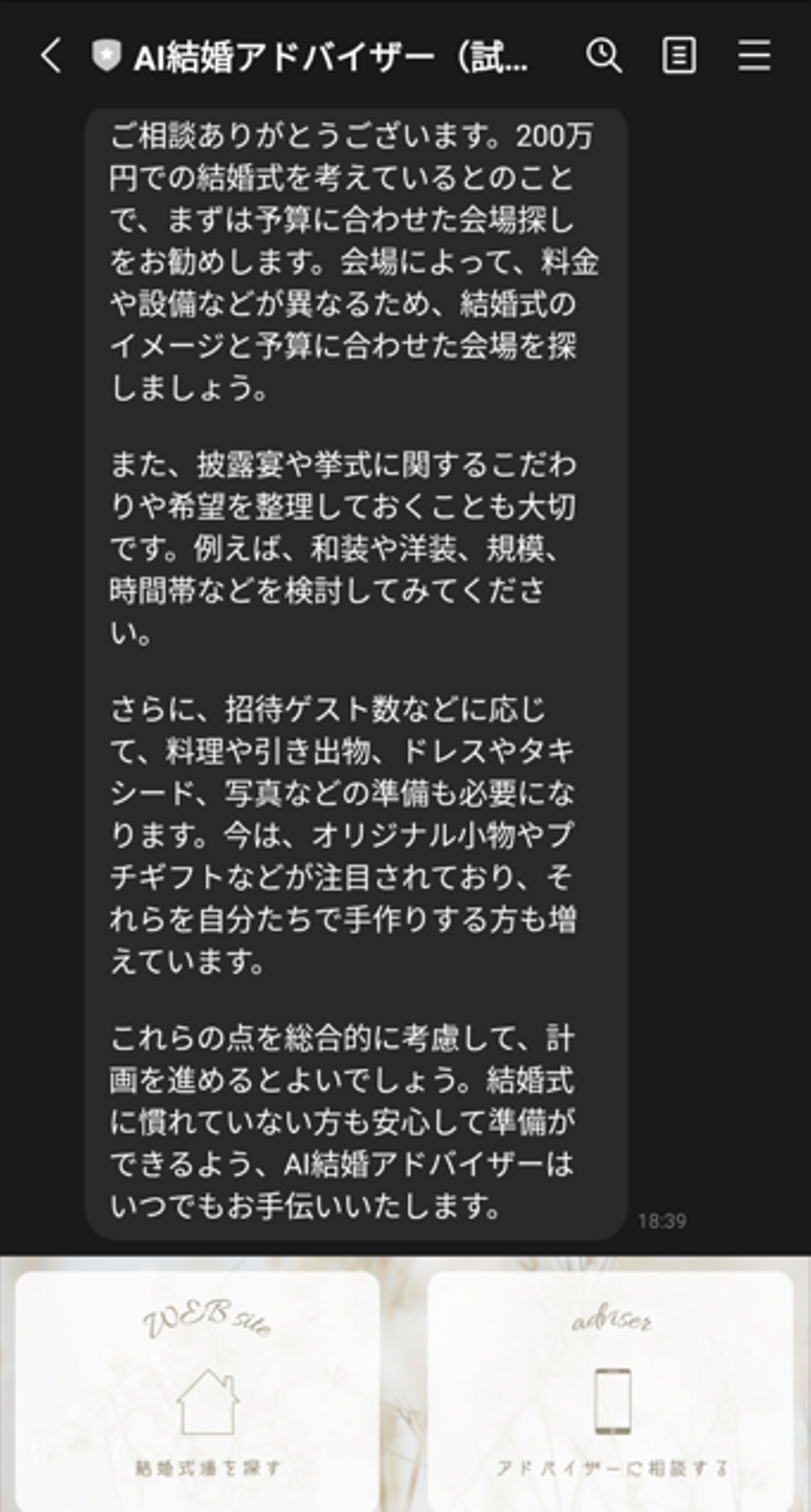The image size is (811, 1512).
Task: Search within this chat
Action: pyautogui.click(x=603, y=56)
